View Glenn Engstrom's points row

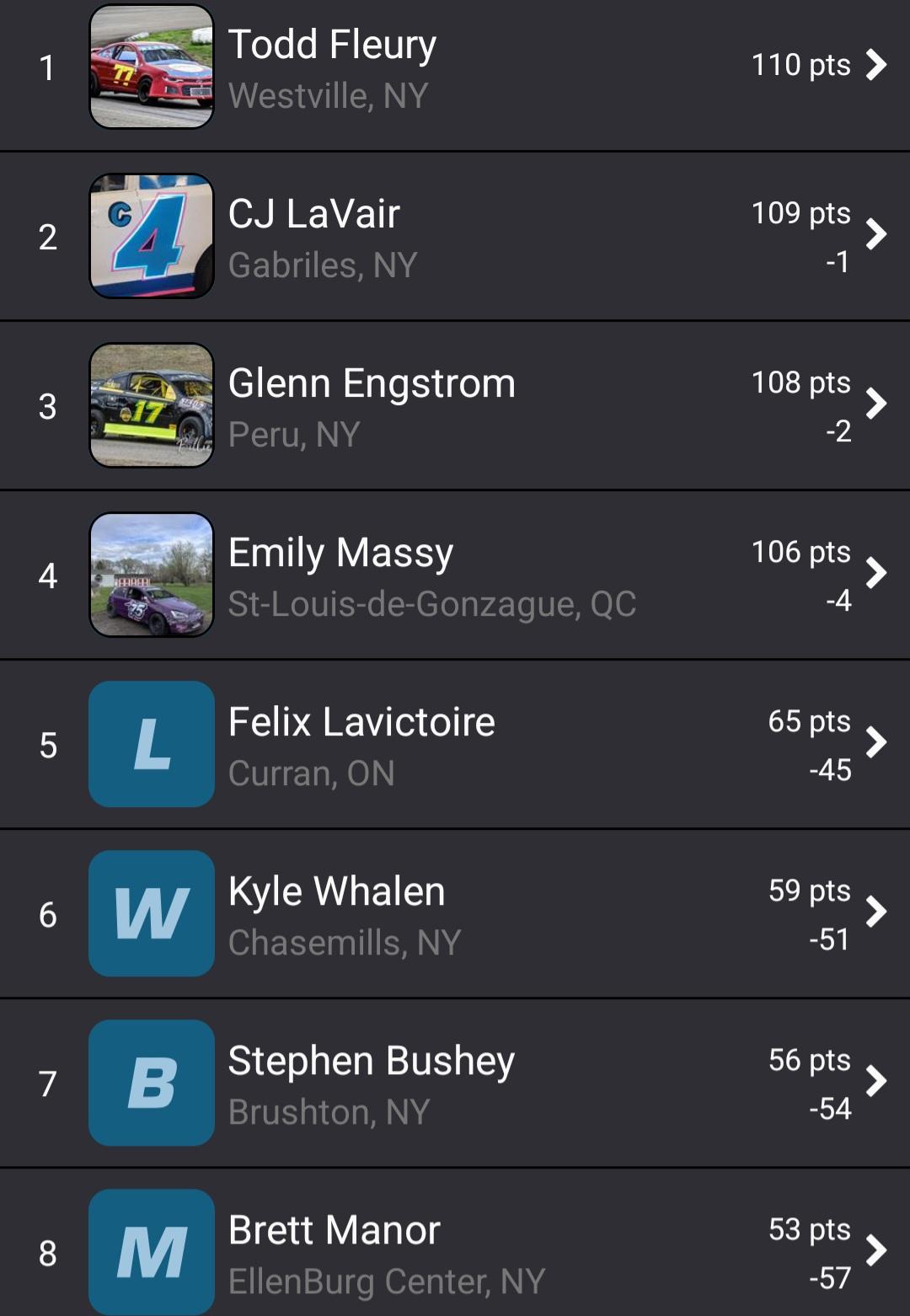click(x=455, y=406)
